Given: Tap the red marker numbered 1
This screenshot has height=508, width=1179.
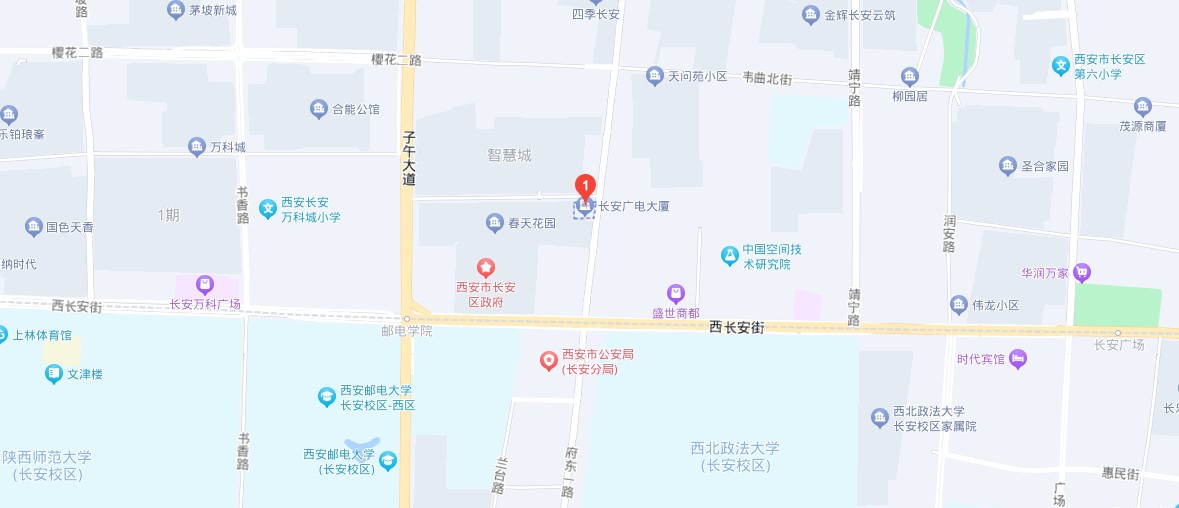Looking at the screenshot, I should [585, 186].
